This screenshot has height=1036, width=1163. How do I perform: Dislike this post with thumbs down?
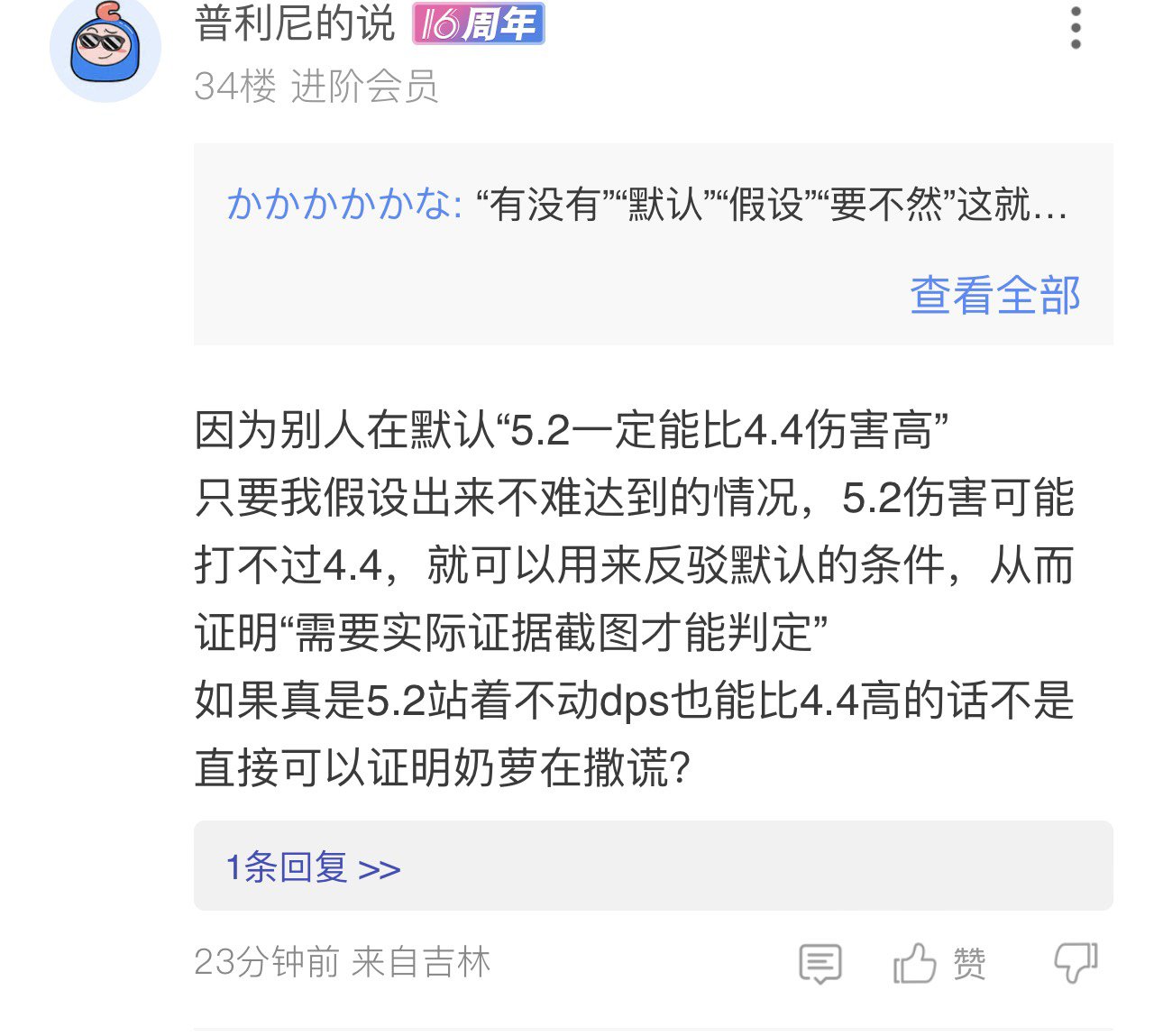(1076, 962)
